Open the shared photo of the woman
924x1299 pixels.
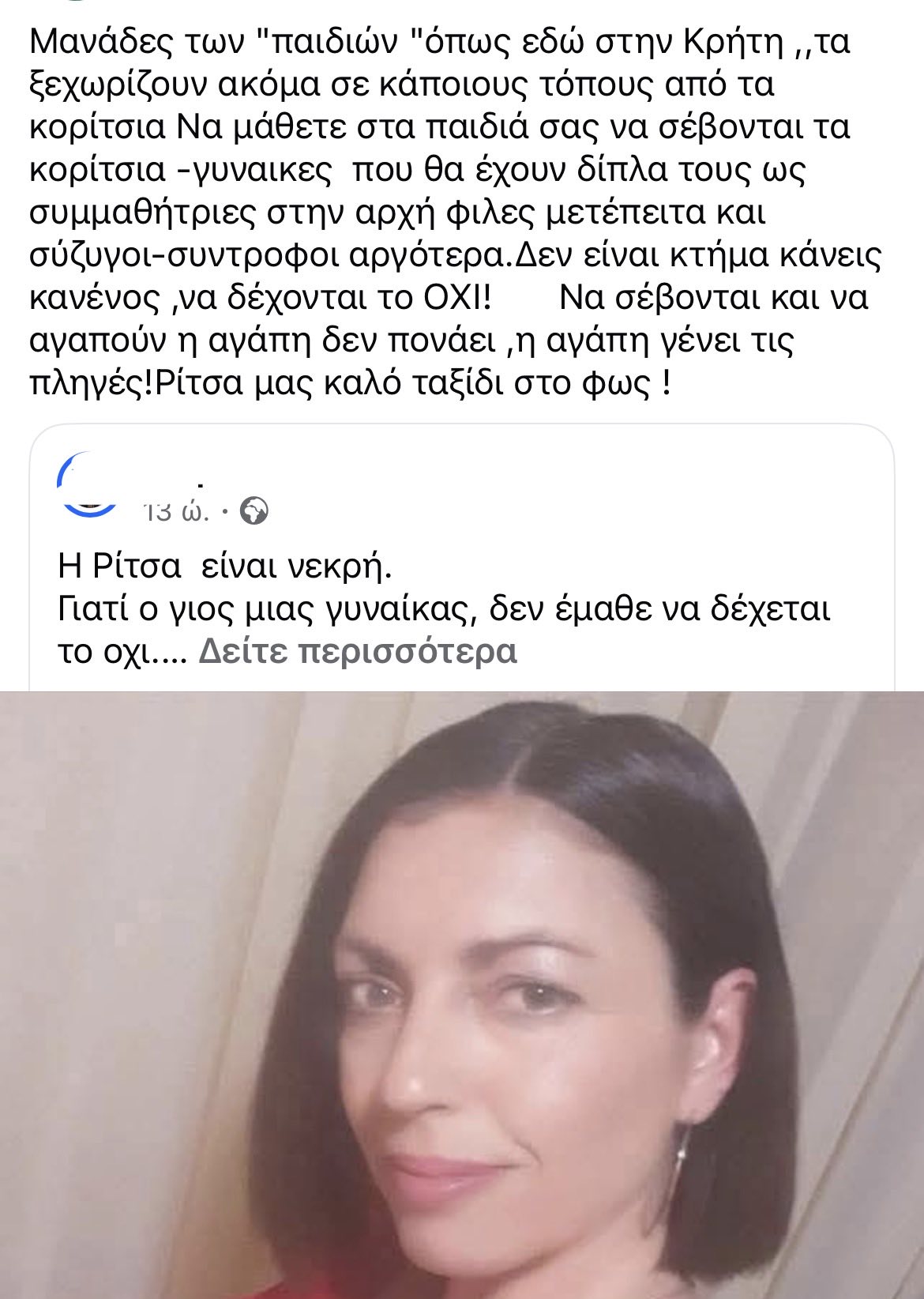click(x=462, y=994)
